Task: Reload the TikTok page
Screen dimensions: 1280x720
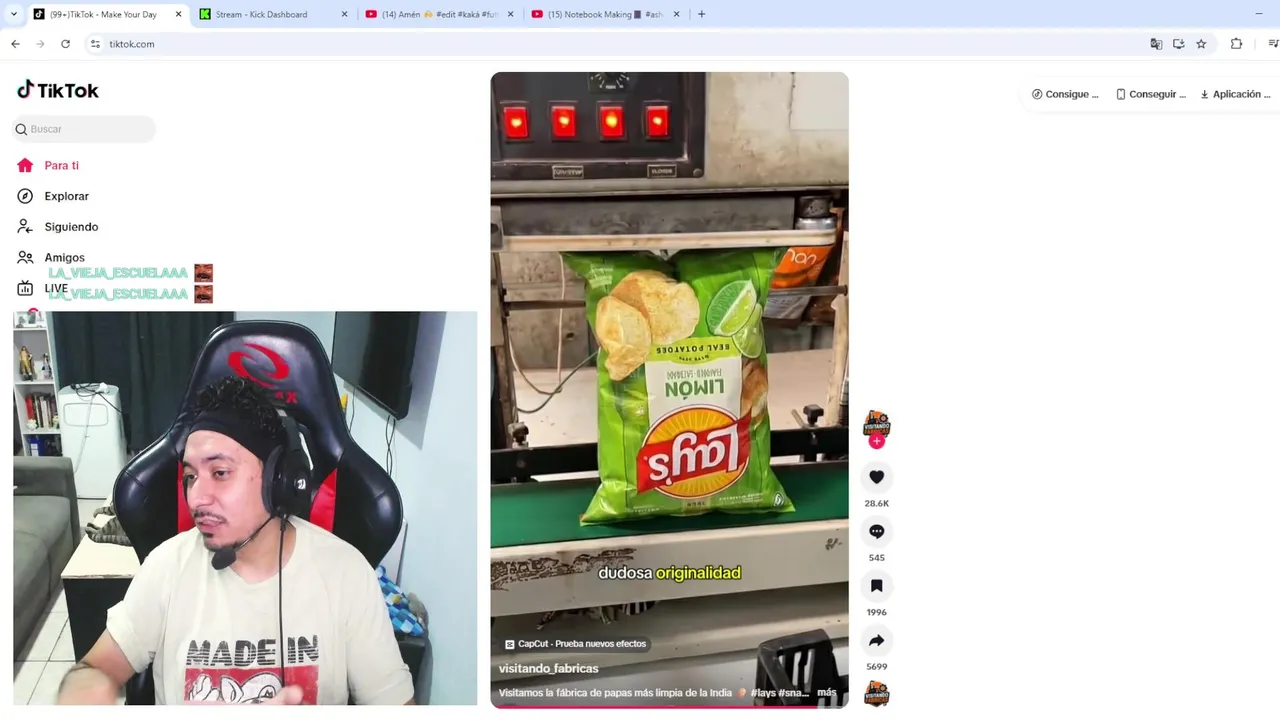Action: click(65, 44)
